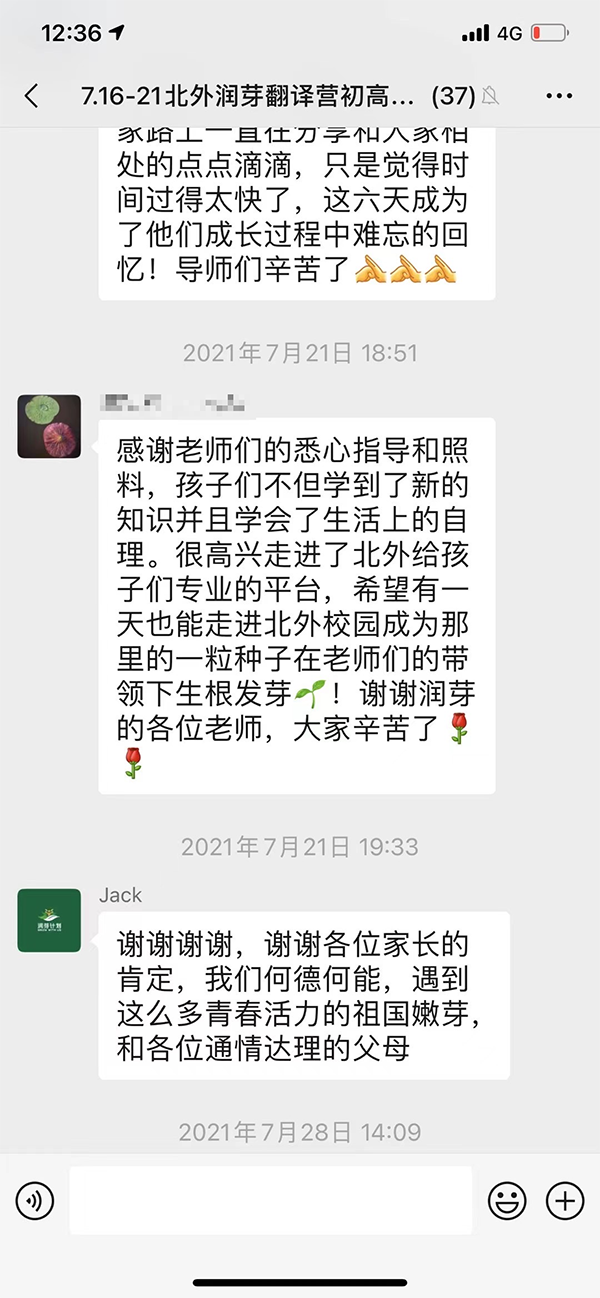The image size is (600, 1298).
Task: Open group chat details via three dots
Action: point(559,96)
